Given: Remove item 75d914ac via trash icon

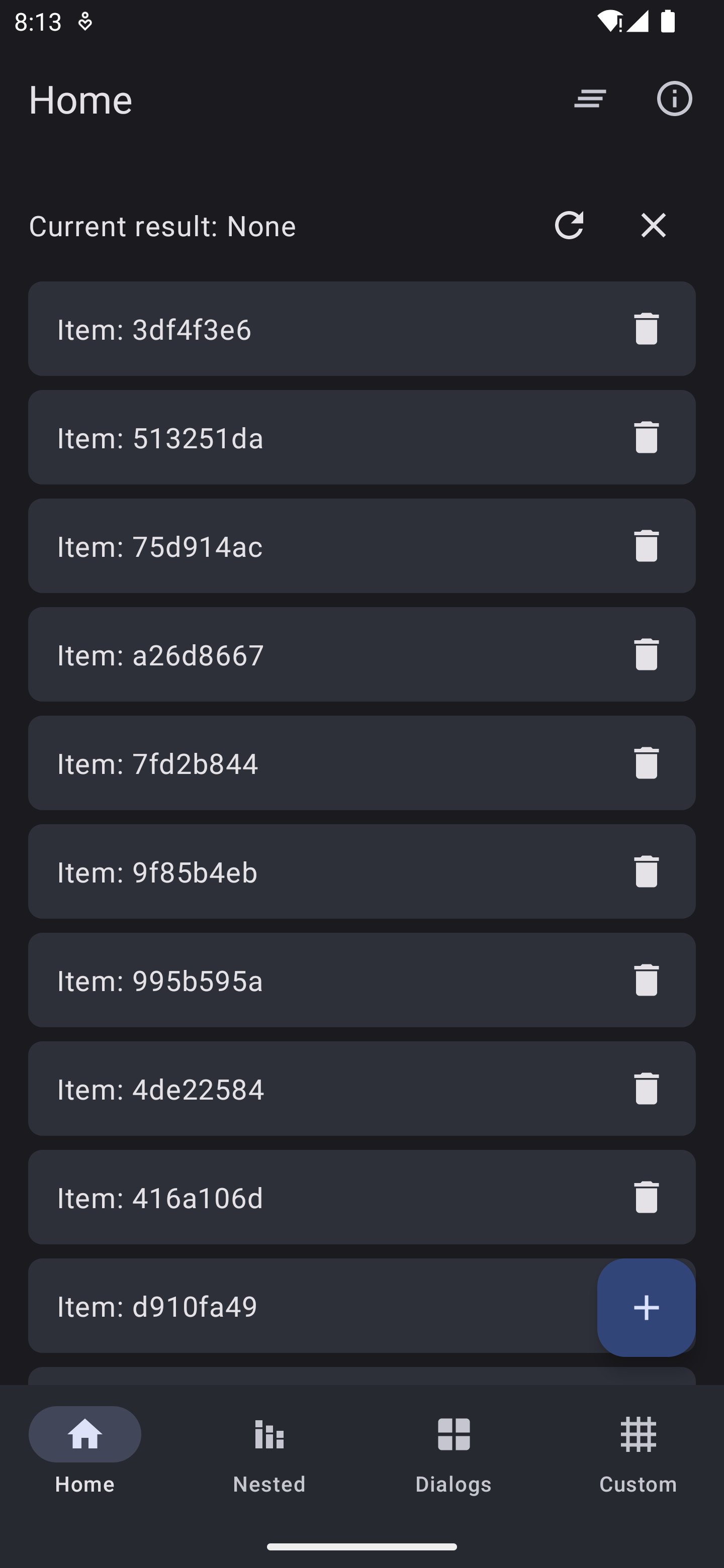Looking at the screenshot, I should (x=646, y=546).
